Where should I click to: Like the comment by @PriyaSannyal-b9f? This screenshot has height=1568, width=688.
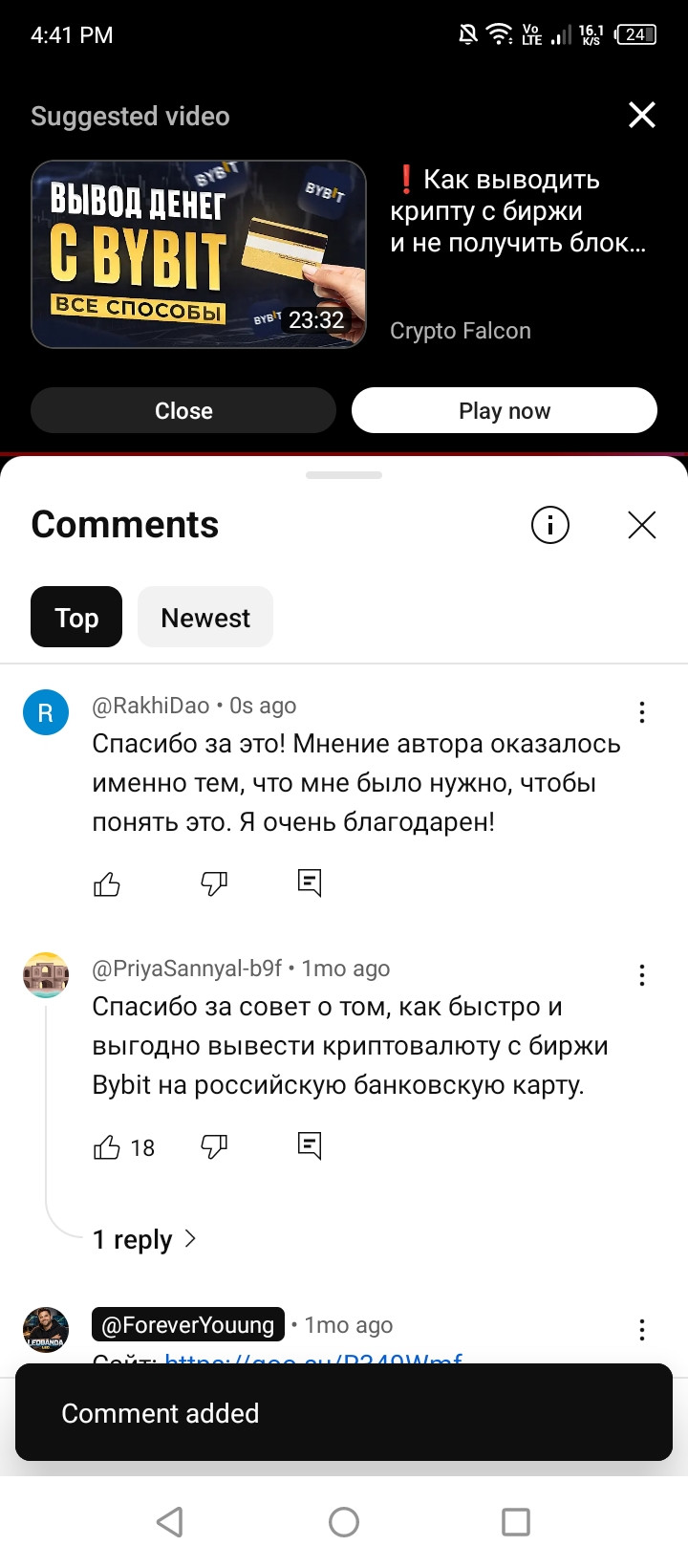(x=107, y=1147)
